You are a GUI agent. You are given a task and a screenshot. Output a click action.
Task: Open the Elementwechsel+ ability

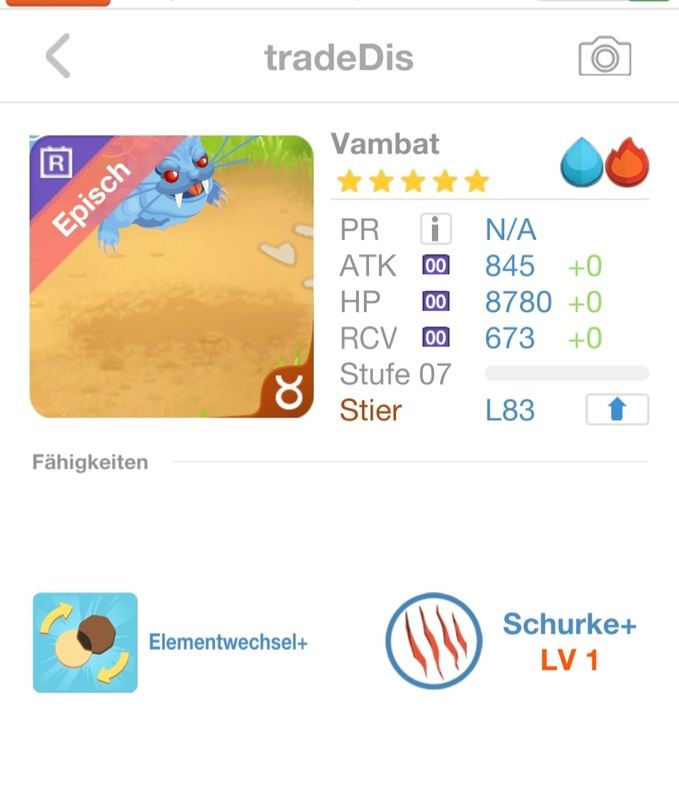click(86, 642)
